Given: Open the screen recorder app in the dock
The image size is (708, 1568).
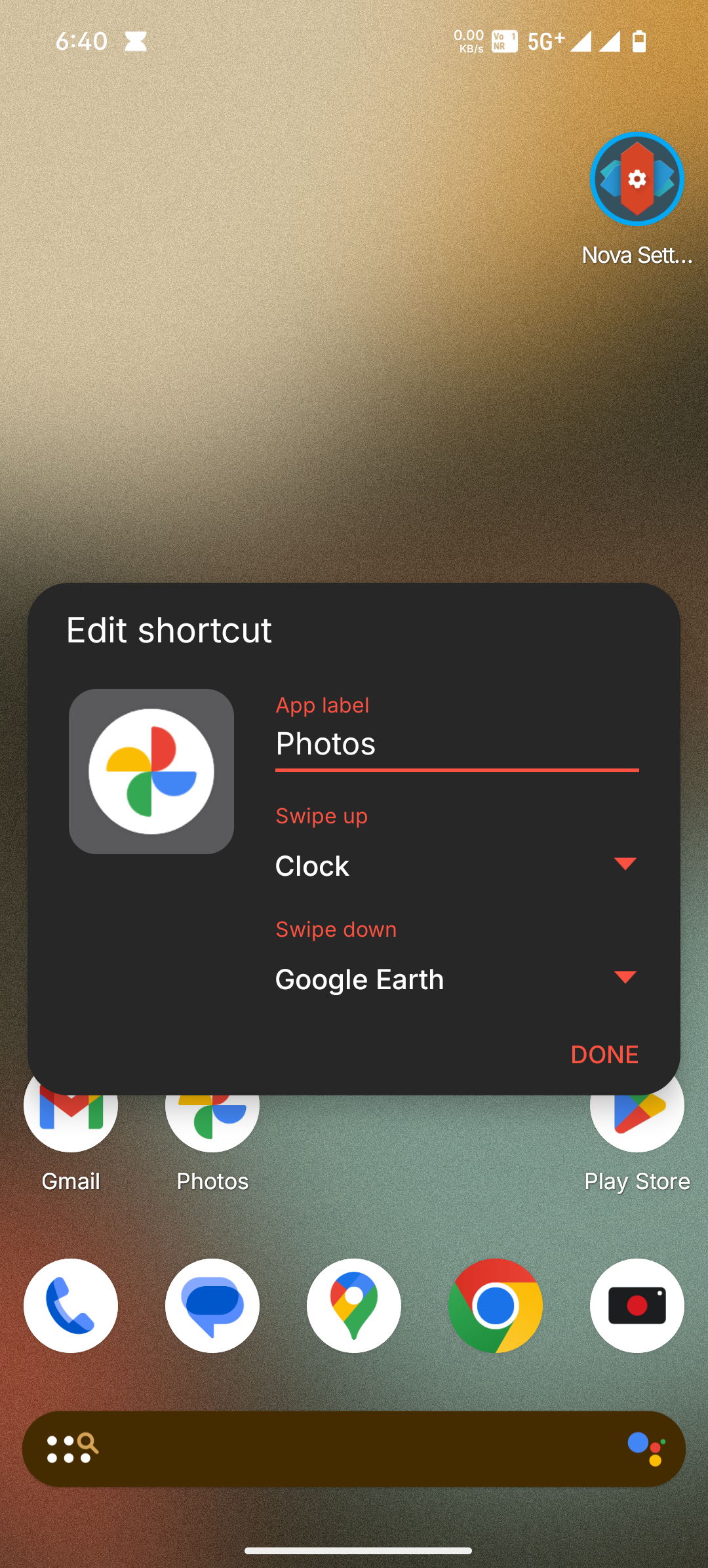Looking at the screenshot, I should pyautogui.click(x=637, y=1305).
